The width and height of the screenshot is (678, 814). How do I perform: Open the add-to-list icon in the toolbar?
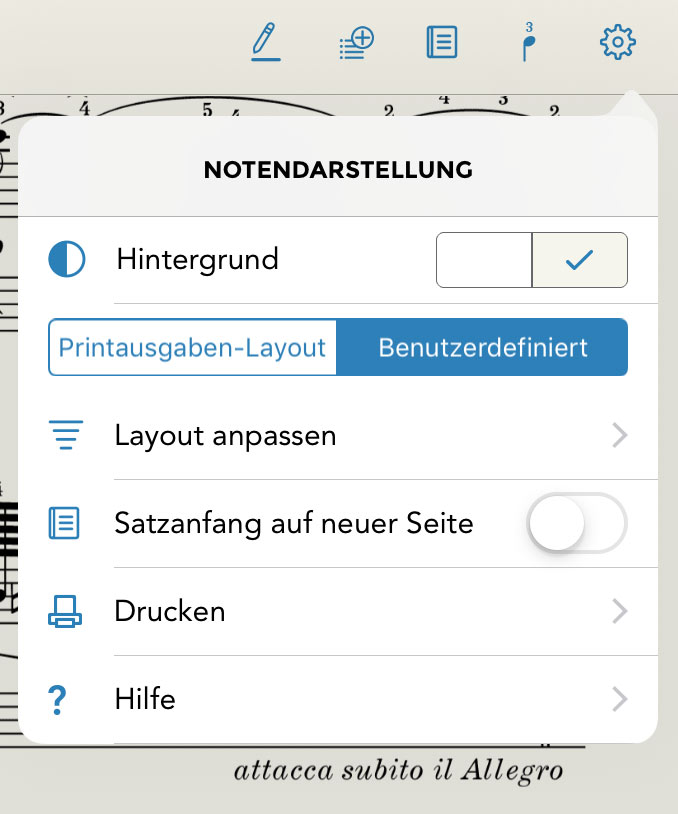point(355,43)
